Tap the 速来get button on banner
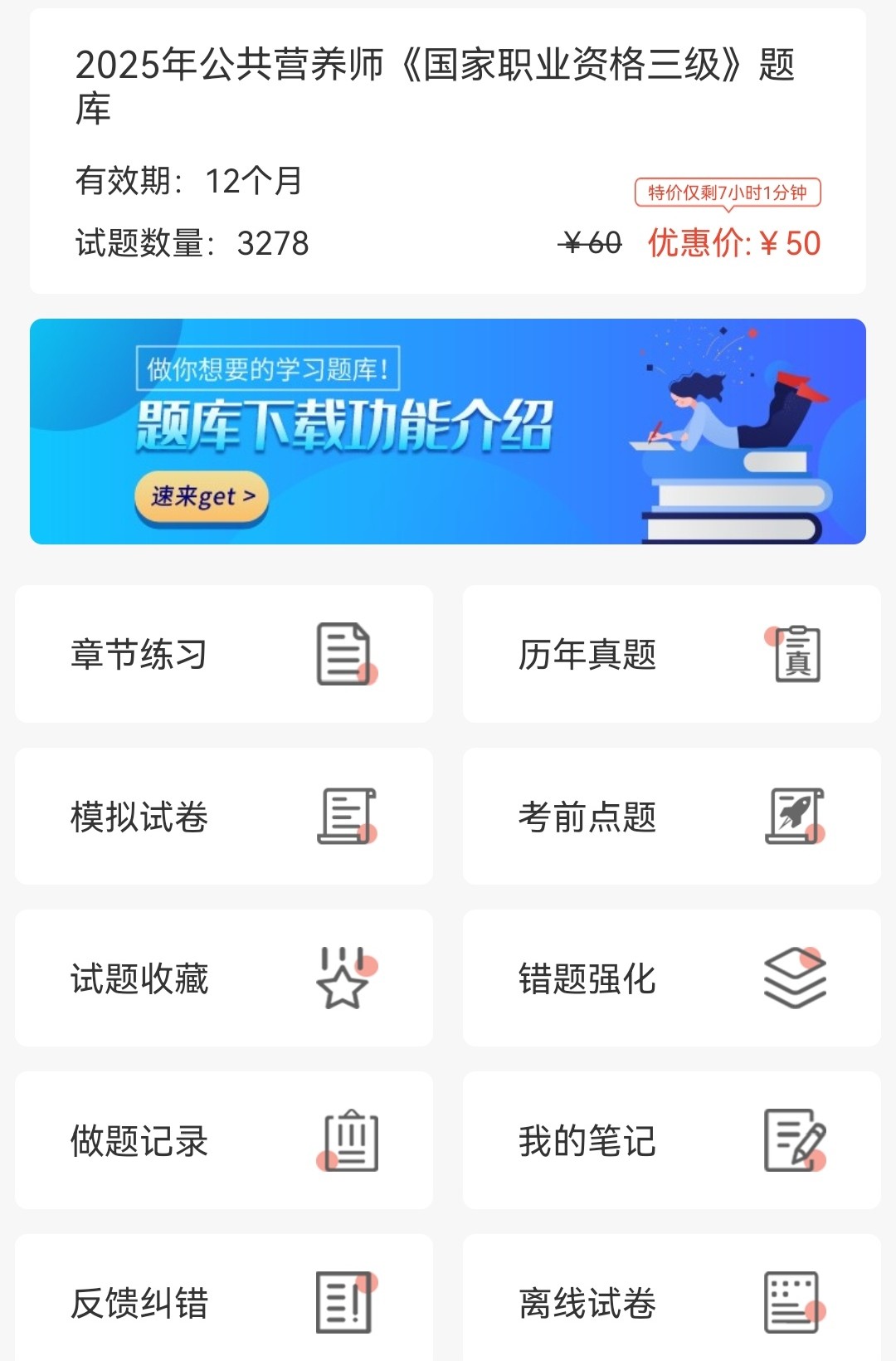The width and height of the screenshot is (896, 1361). click(202, 497)
